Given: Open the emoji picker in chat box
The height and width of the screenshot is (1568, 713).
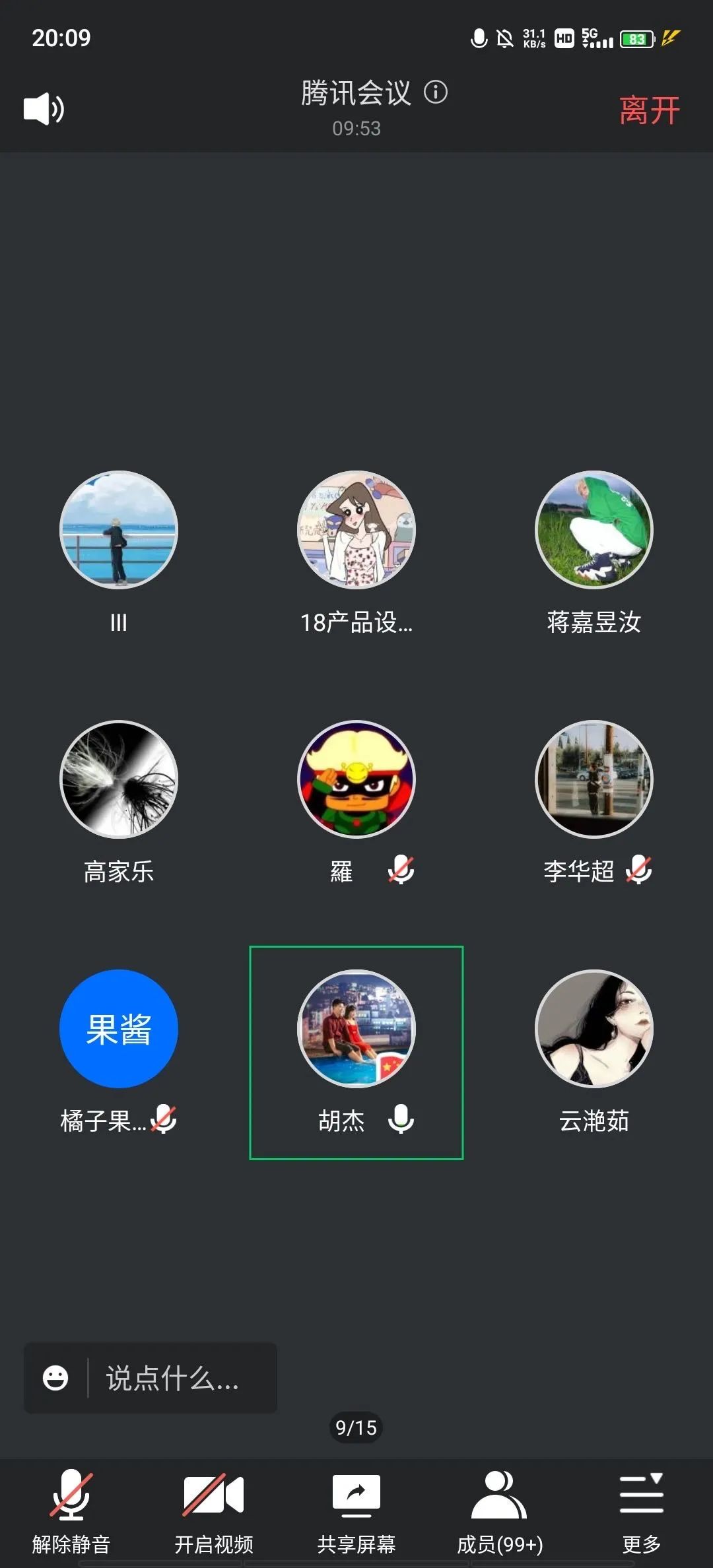Looking at the screenshot, I should [55, 1378].
